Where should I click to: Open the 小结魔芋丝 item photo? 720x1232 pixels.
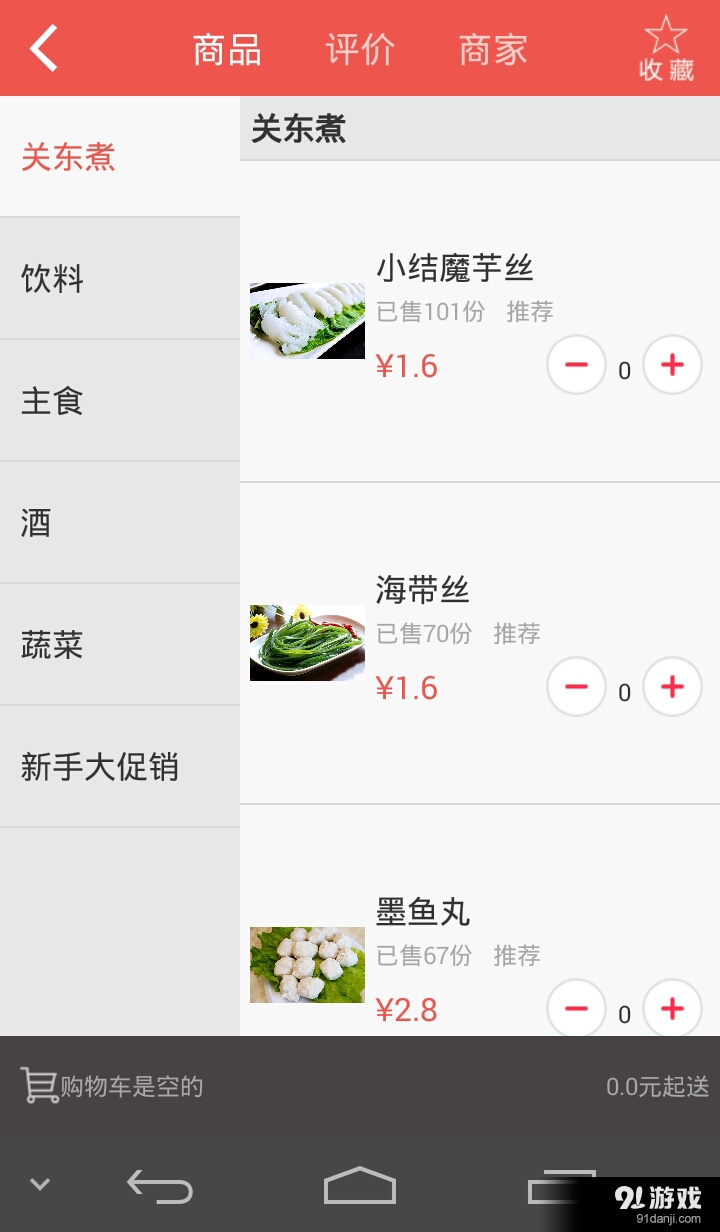[307, 318]
